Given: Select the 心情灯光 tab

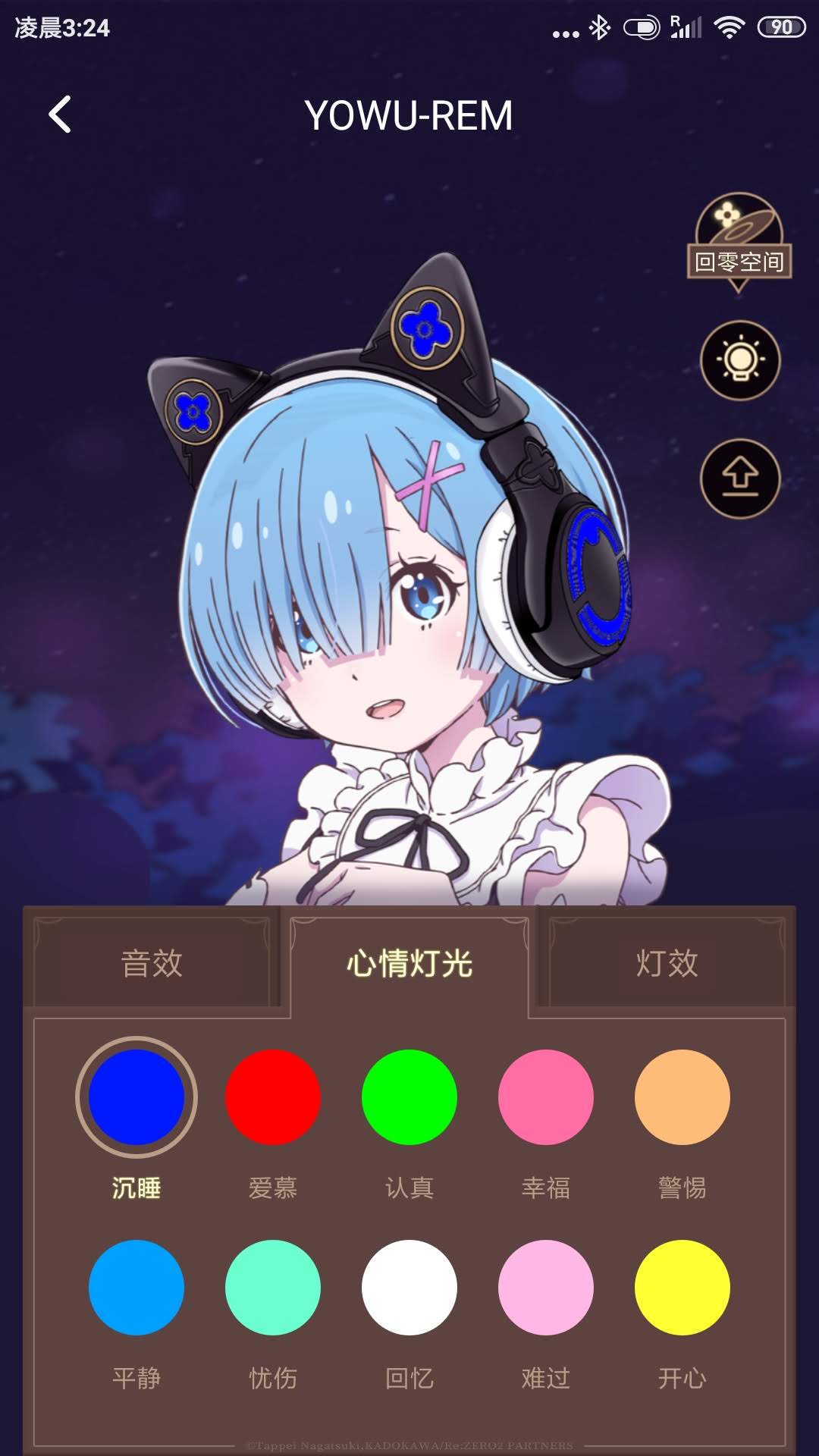Looking at the screenshot, I should (409, 963).
